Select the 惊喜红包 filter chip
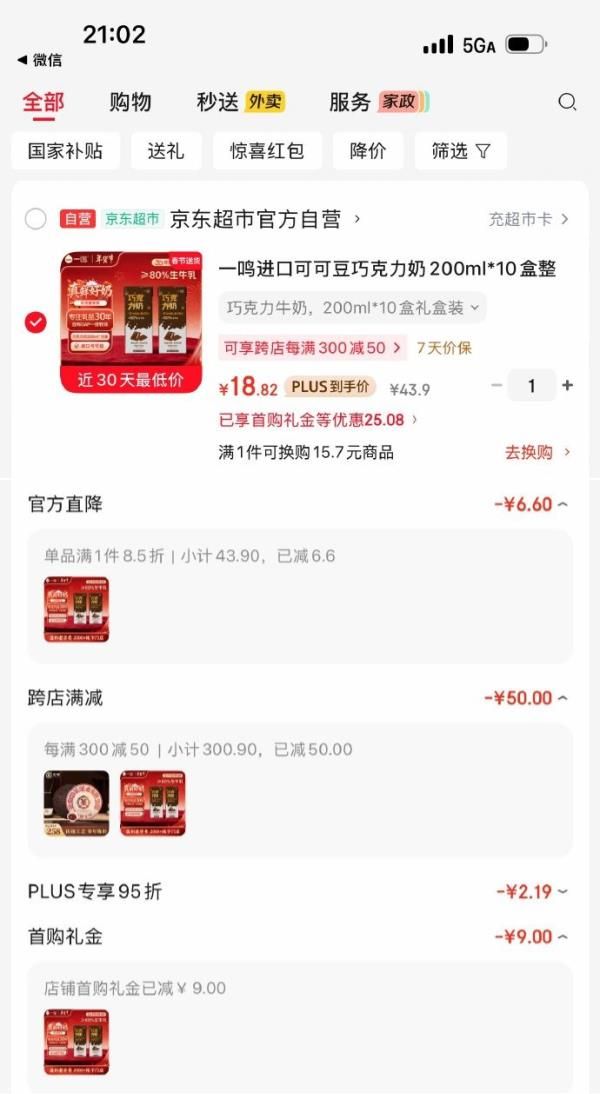The width and height of the screenshot is (600, 1094). 267,151
